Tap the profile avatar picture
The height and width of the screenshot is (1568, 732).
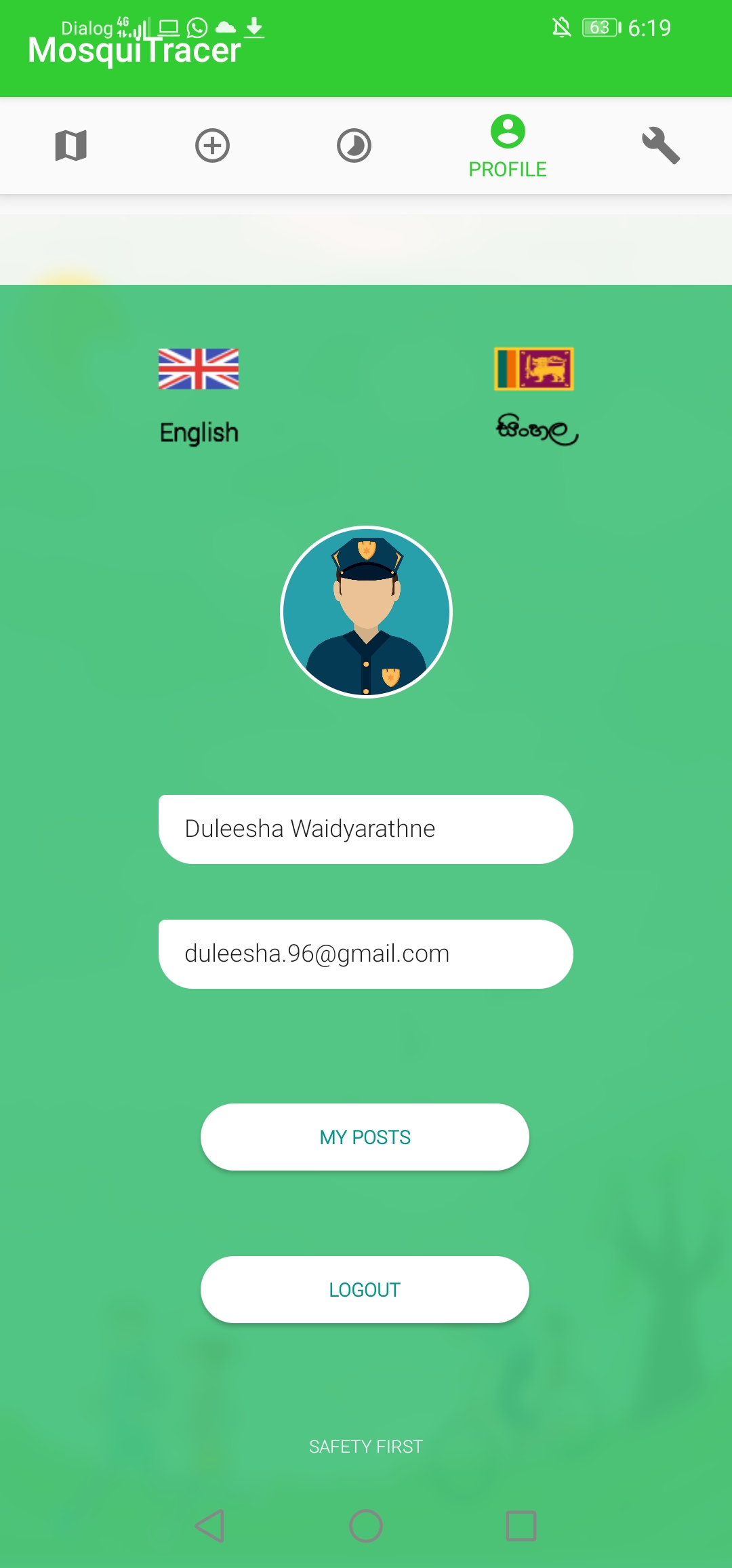366,612
